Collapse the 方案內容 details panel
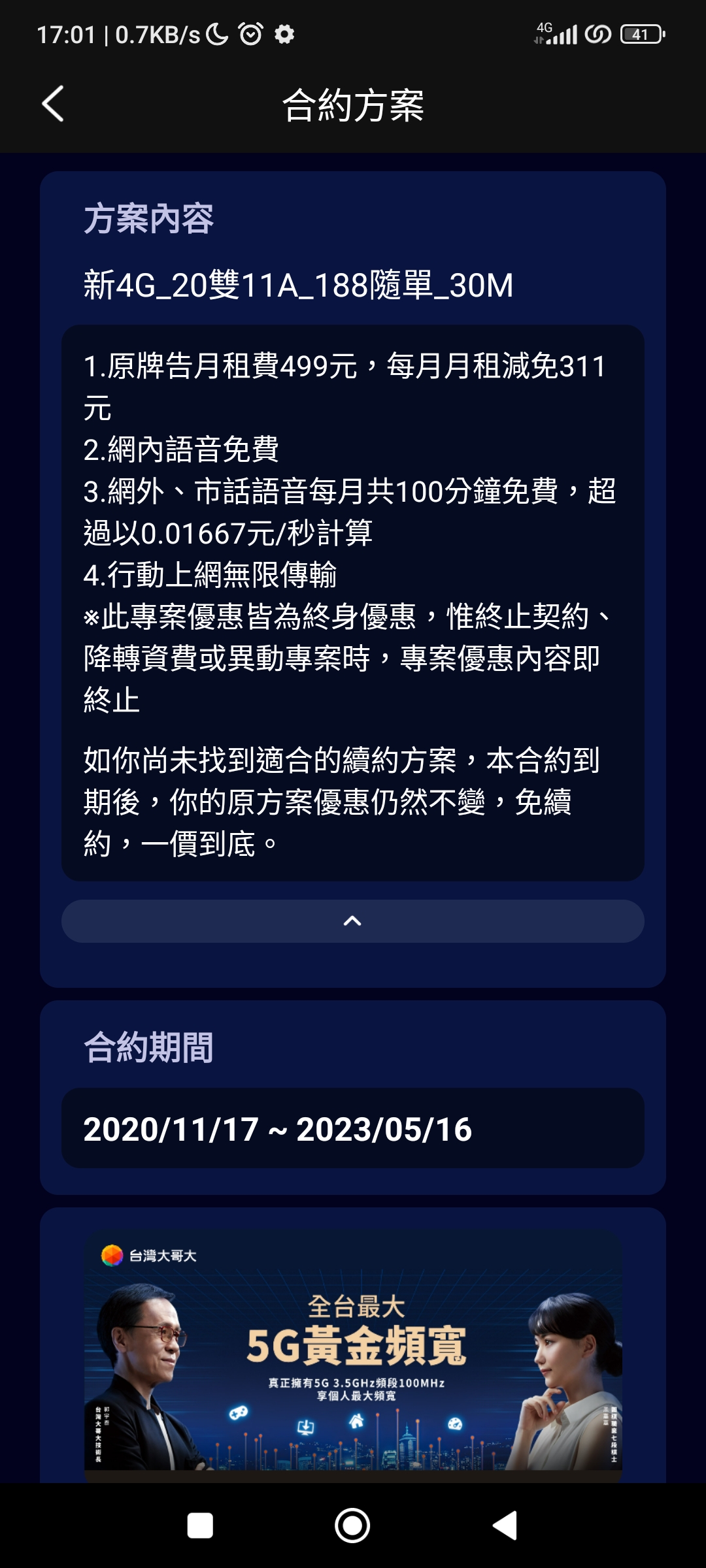706x1568 pixels. (352, 921)
